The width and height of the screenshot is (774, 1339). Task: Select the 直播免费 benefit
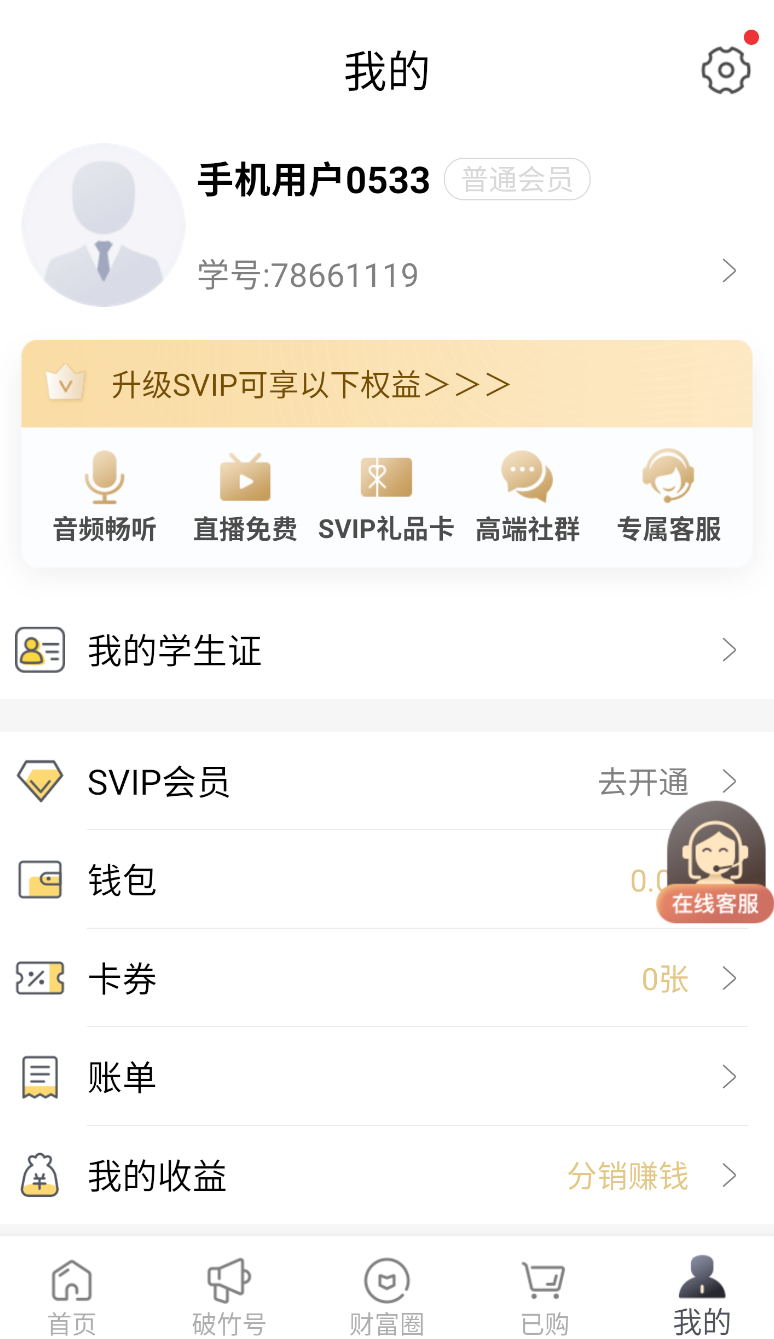tap(245, 496)
